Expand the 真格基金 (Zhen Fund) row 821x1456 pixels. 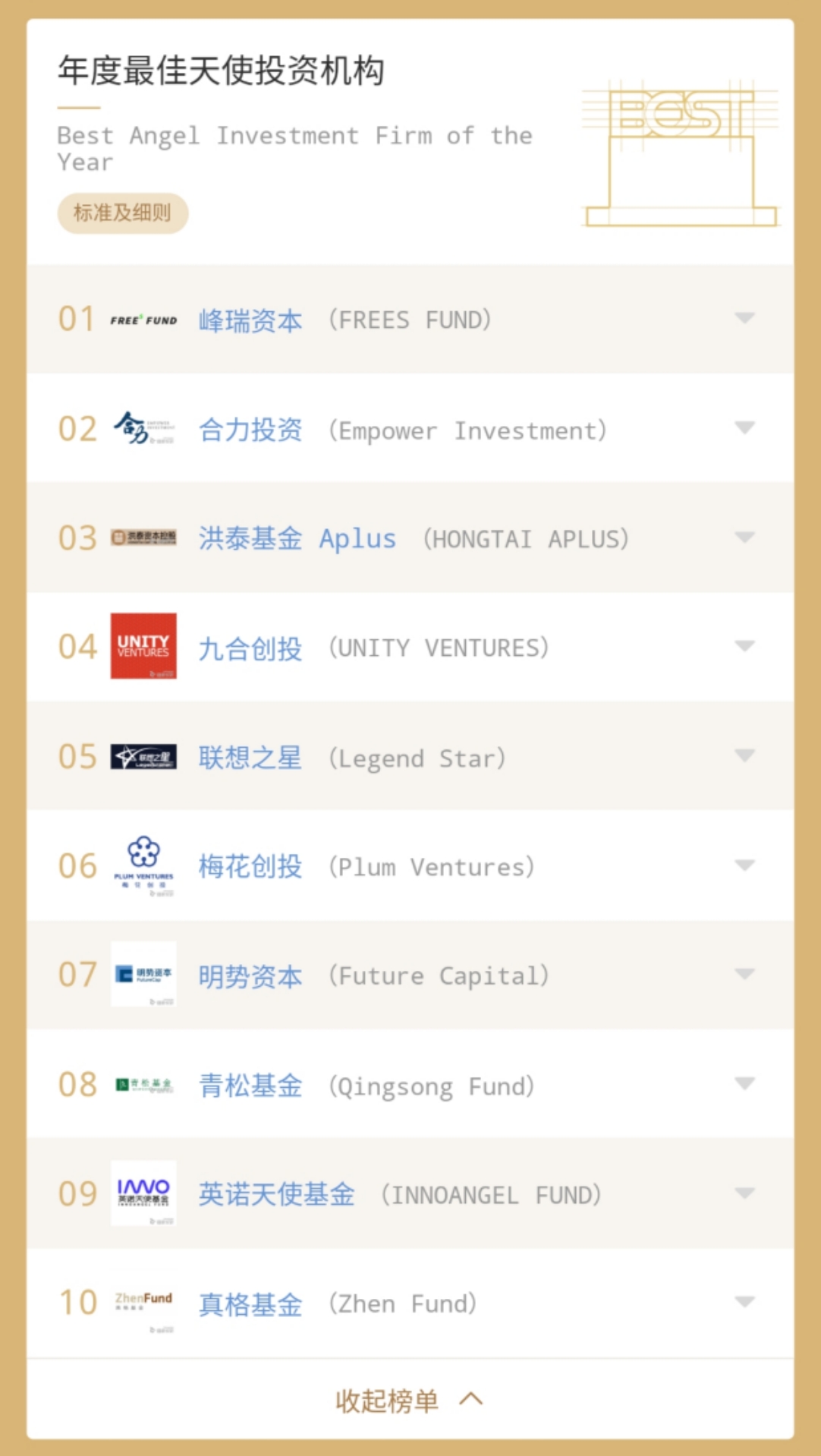[744, 1303]
